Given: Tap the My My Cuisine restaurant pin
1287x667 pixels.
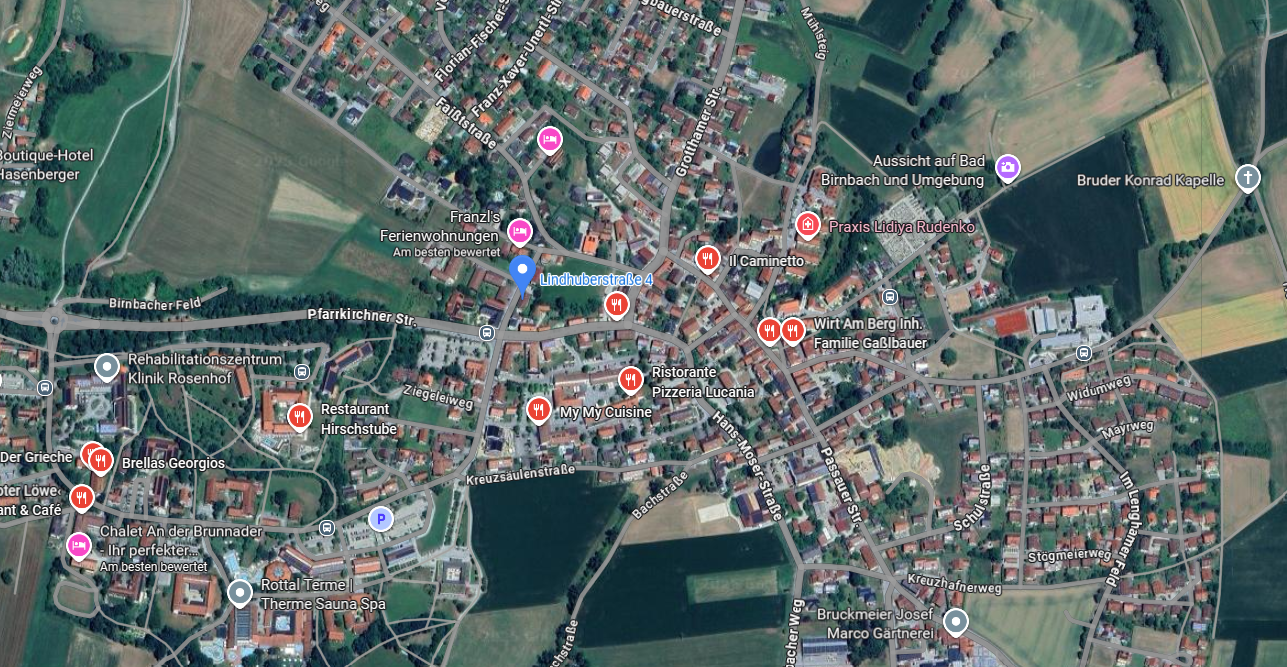Looking at the screenshot, I should [x=539, y=409].
